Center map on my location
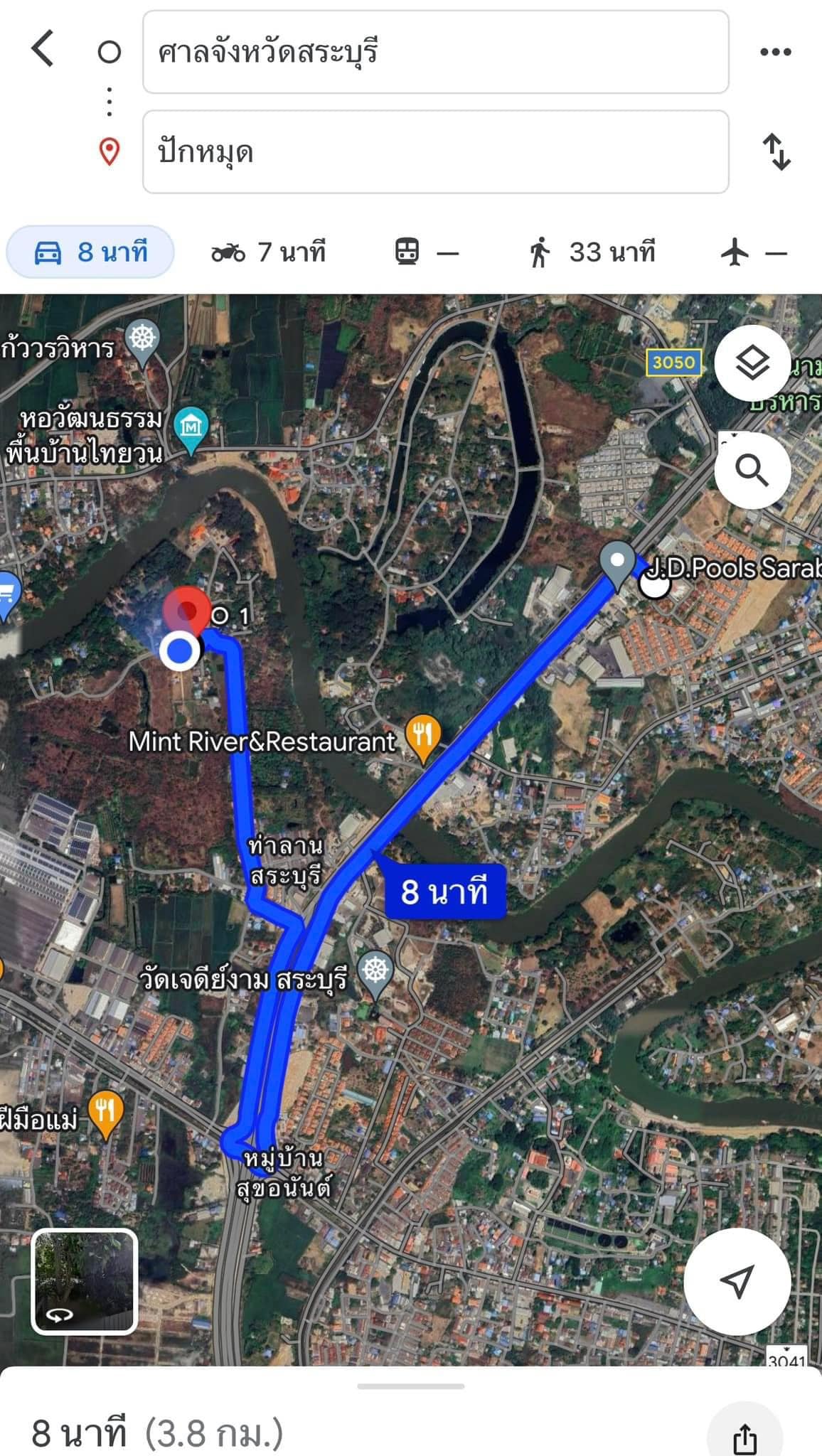The image size is (822, 1456). pos(737,1281)
